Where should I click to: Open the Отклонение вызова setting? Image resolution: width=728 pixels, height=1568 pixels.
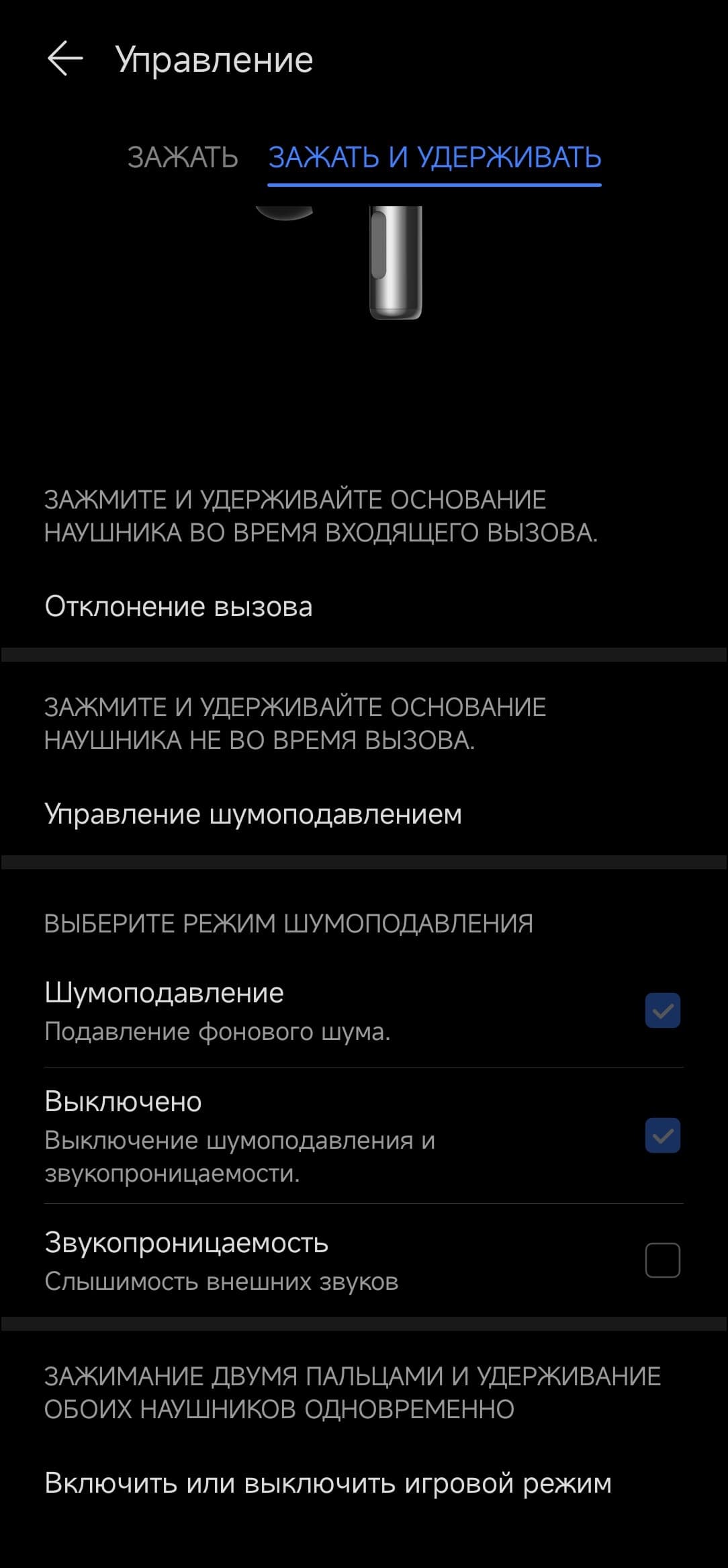(x=179, y=607)
